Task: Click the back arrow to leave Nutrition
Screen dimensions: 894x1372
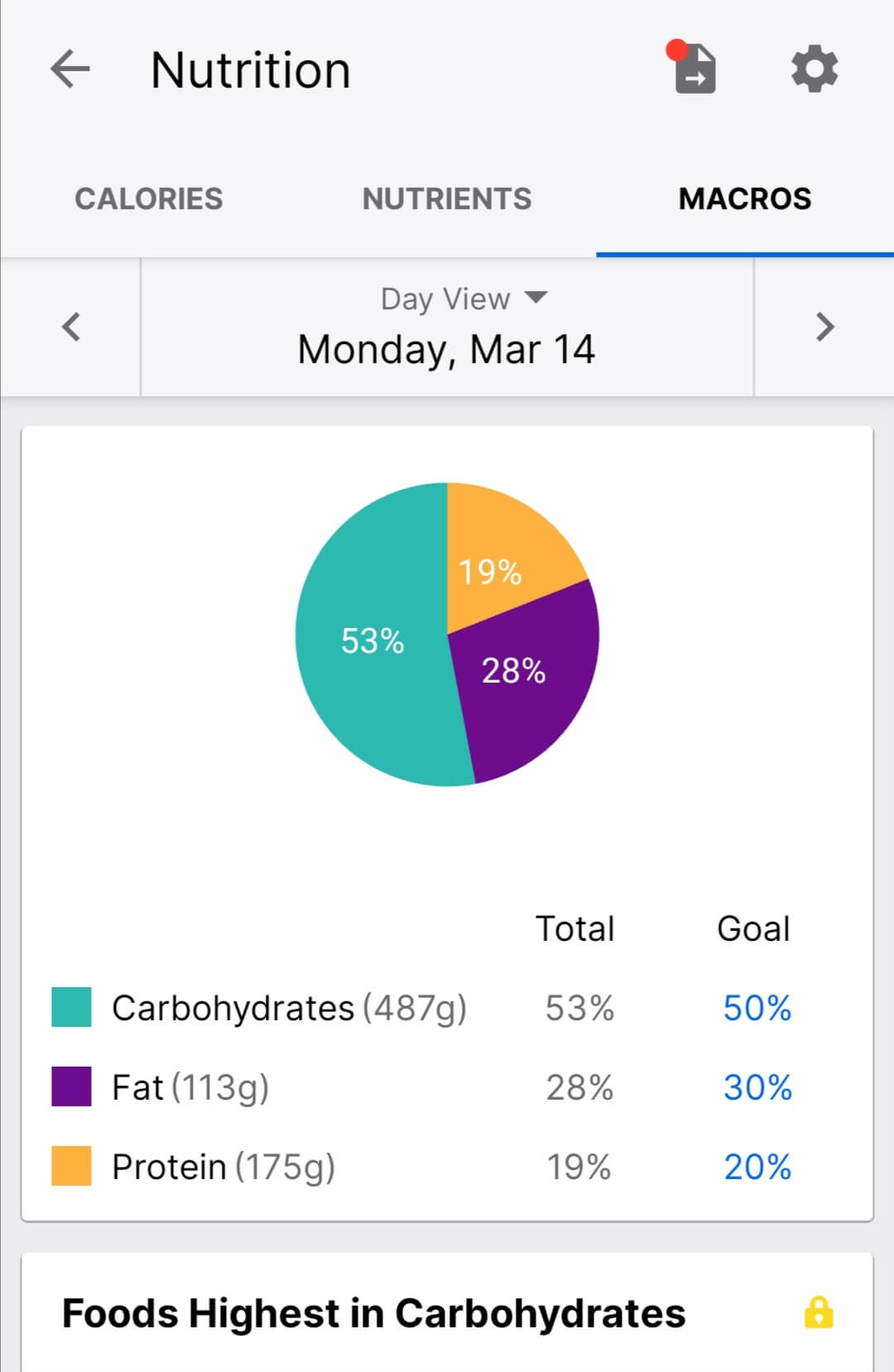Action: pos(70,70)
